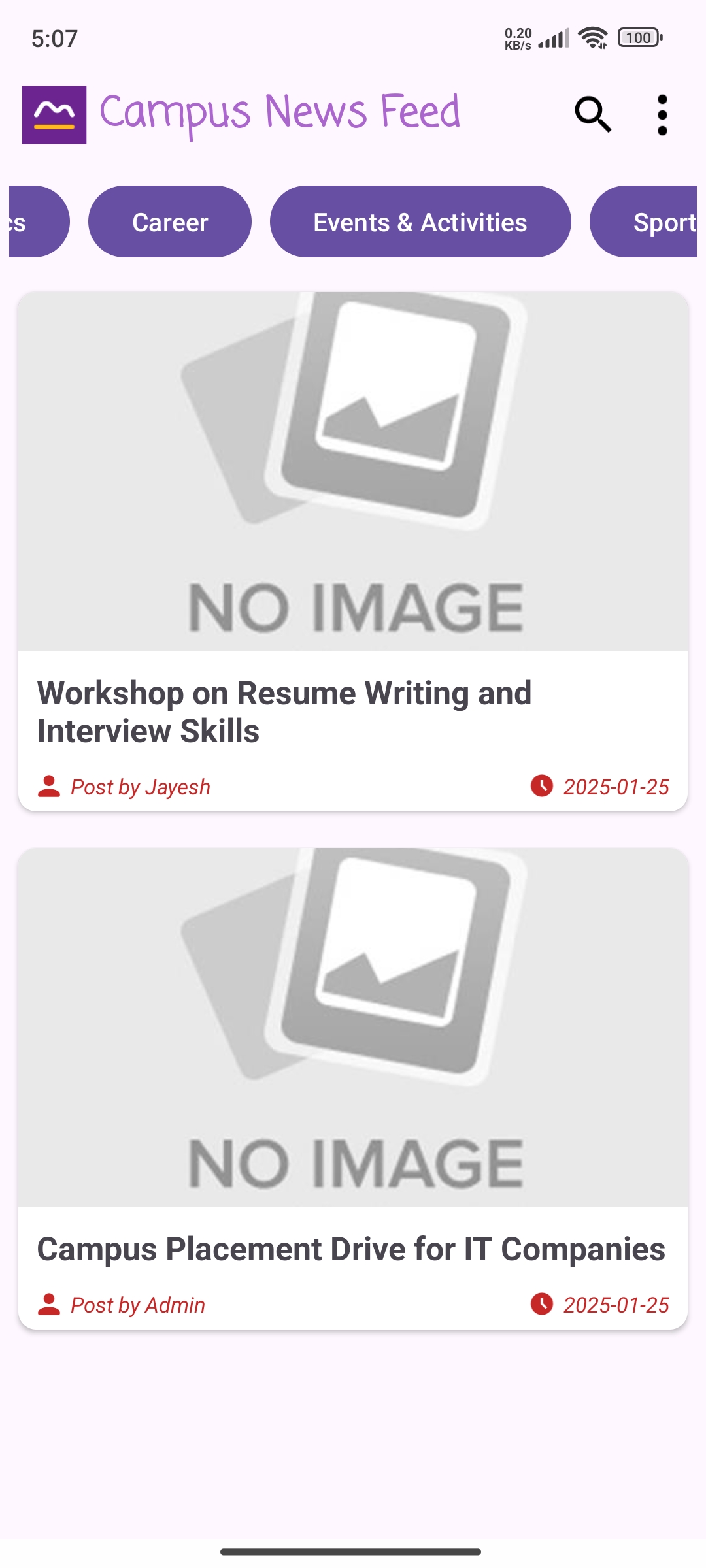Open the Resume Writing workshop post
This screenshot has height=1568, width=706.
coord(353,711)
